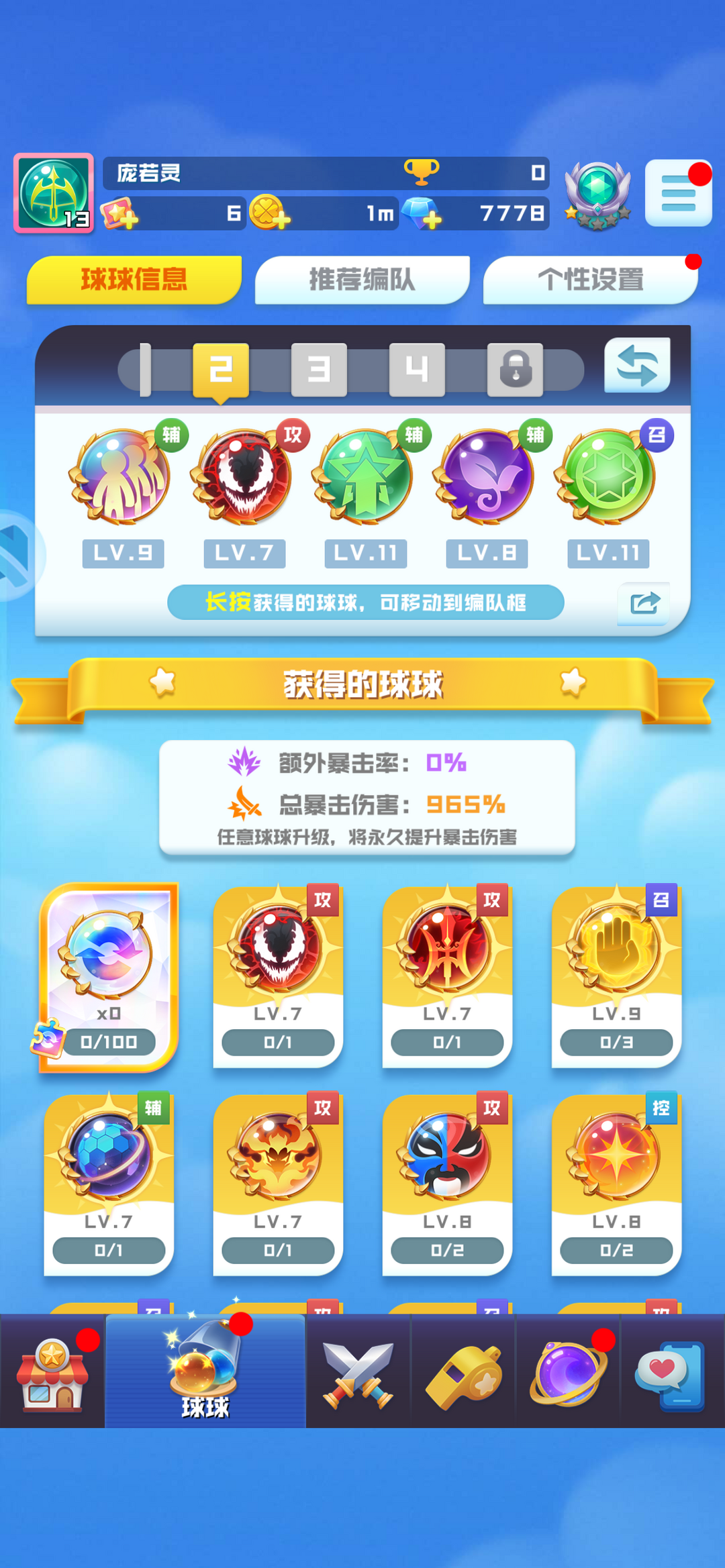This screenshot has height=1568, width=725.
Task: Open the x0 0/100 rainbow ball card
Action: click(109, 976)
